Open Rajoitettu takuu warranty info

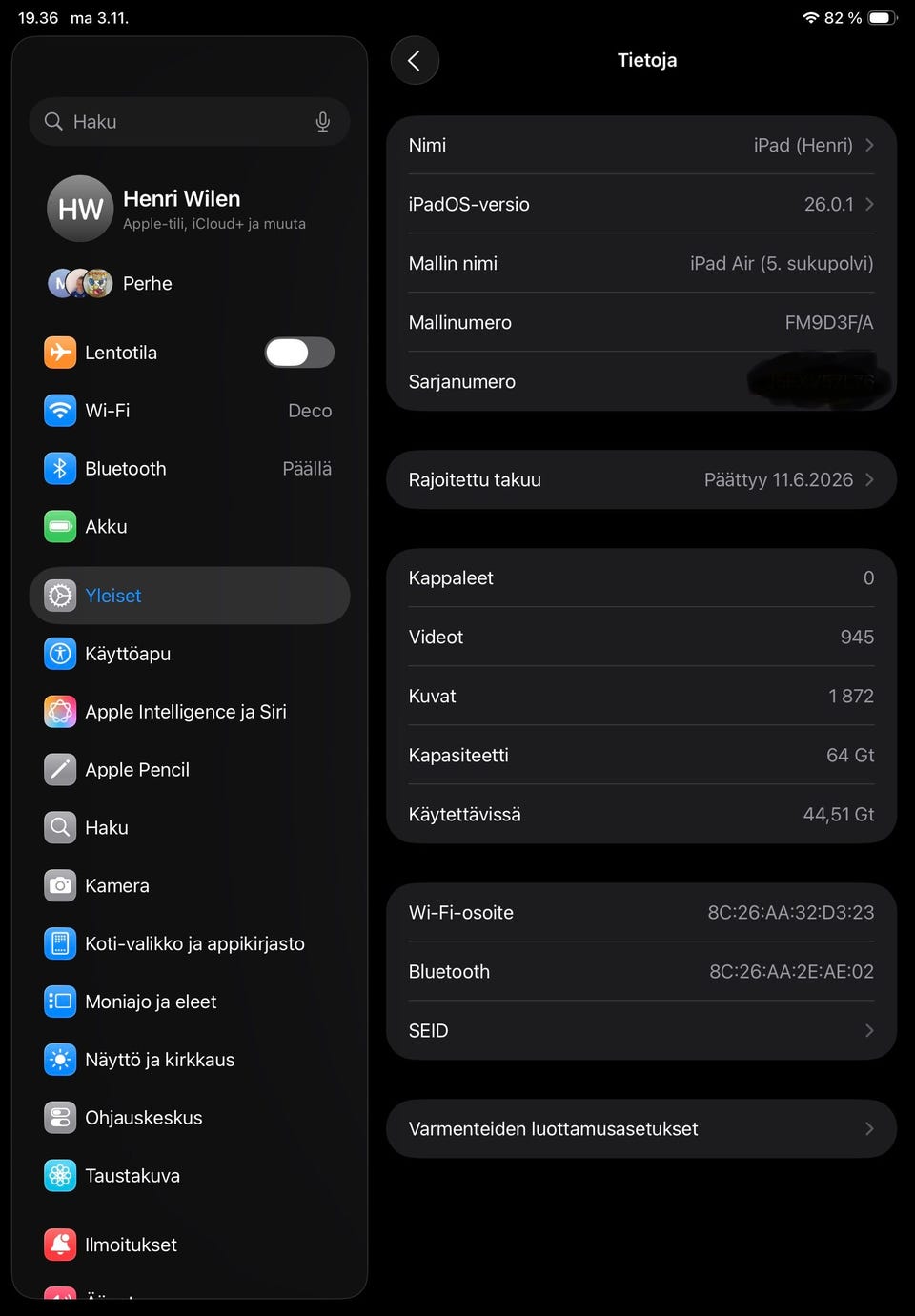(x=640, y=480)
